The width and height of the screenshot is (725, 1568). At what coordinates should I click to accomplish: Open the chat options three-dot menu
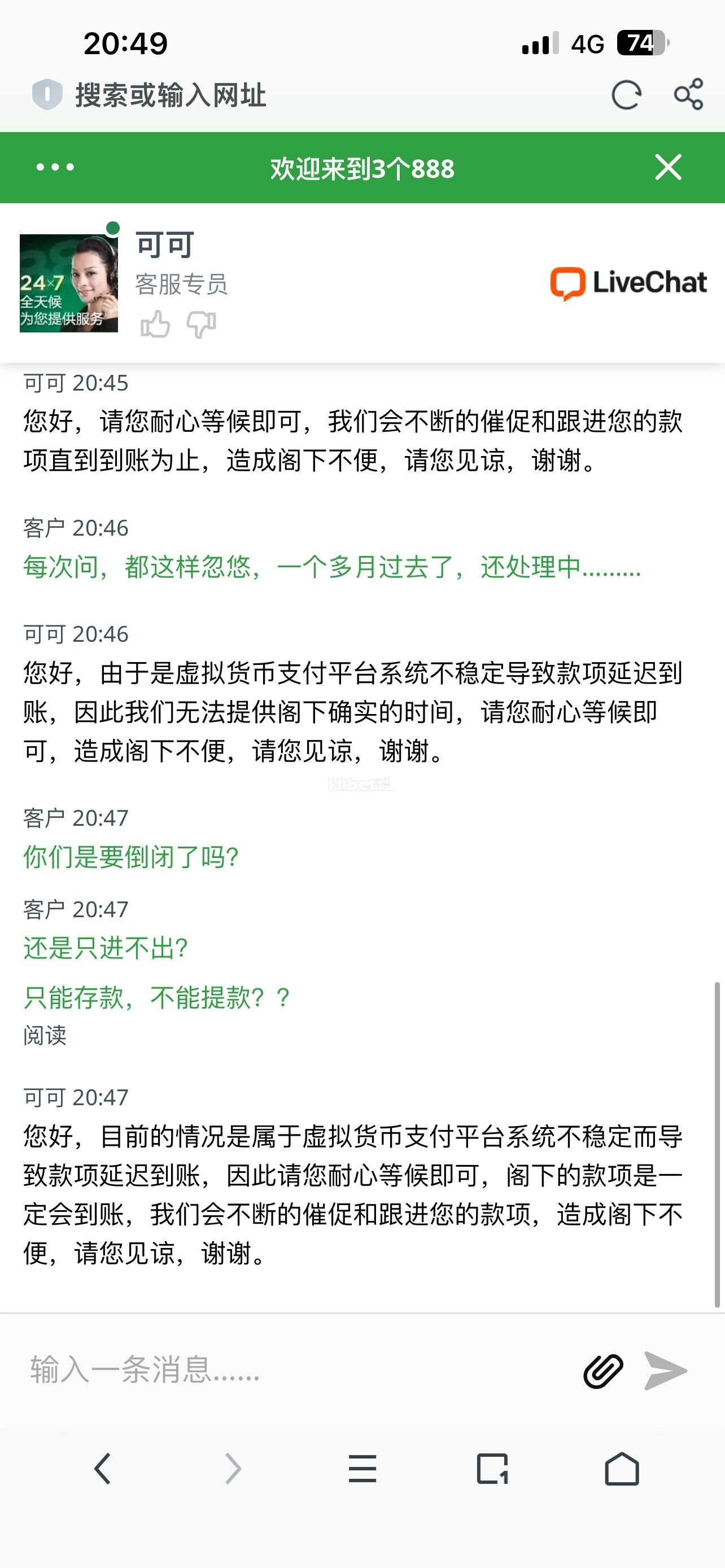pos(55,168)
